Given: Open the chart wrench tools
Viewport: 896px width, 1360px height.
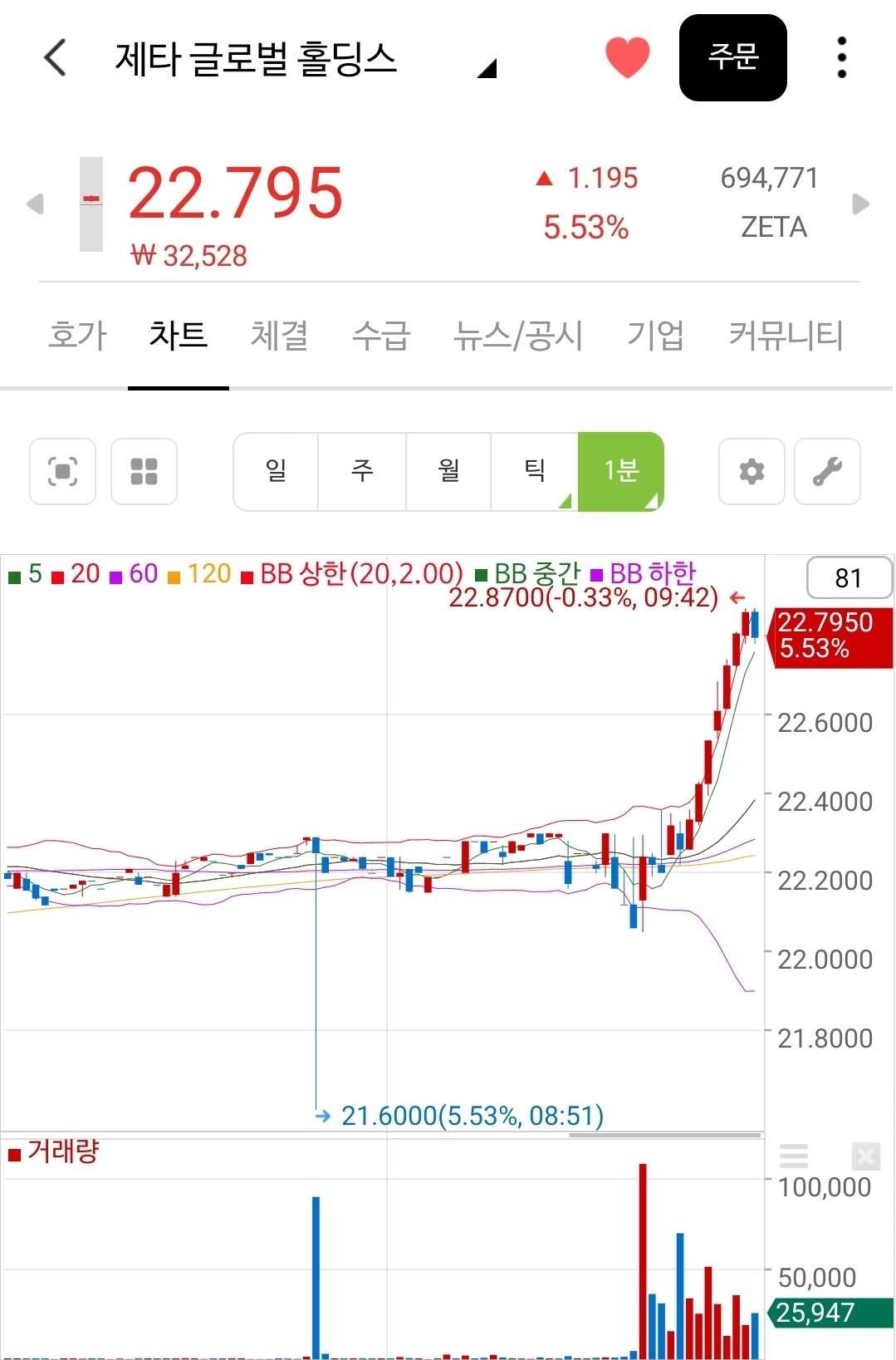Looking at the screenshot, I should pos(827,471).
